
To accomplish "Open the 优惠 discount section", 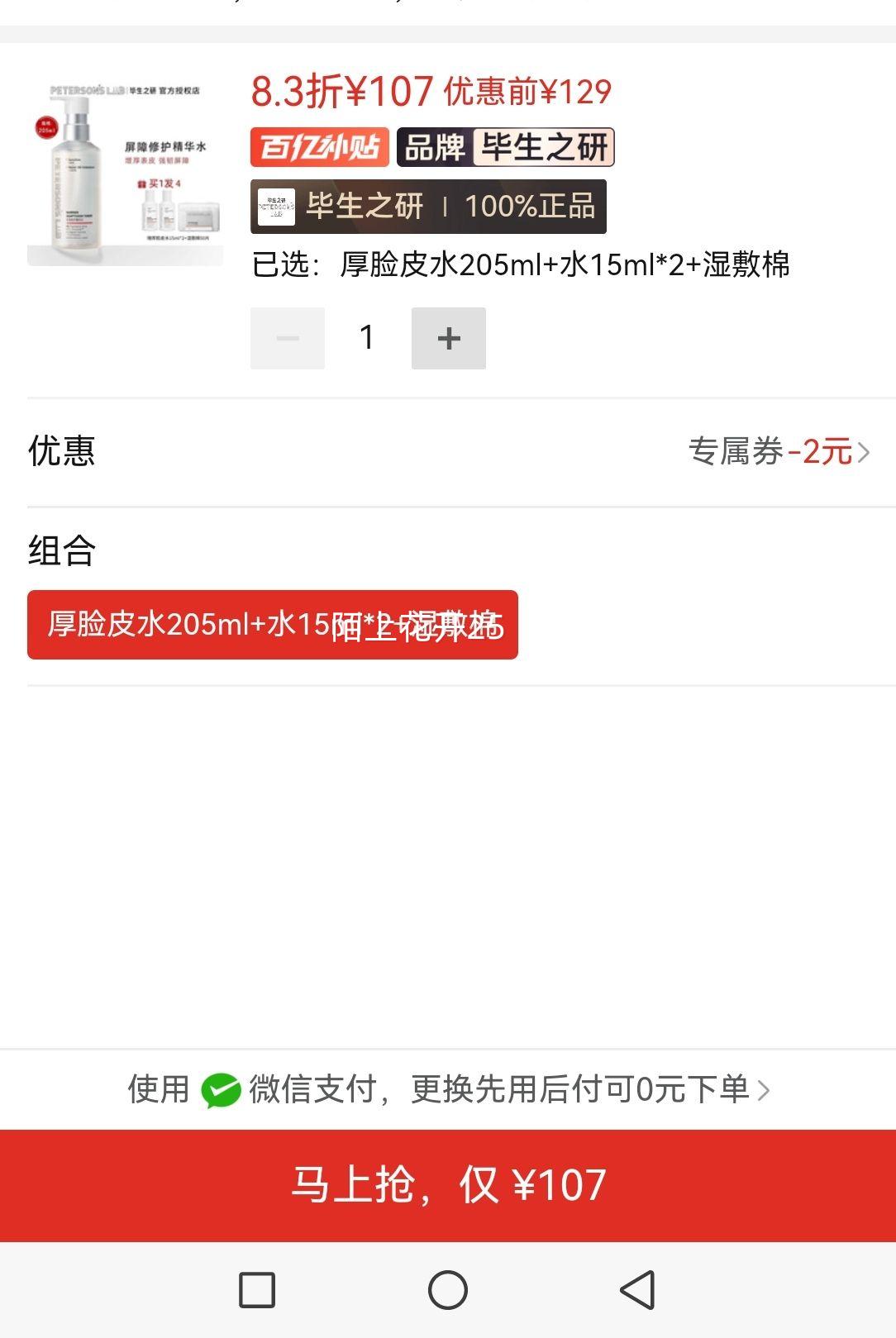I will tap(60, 451).
